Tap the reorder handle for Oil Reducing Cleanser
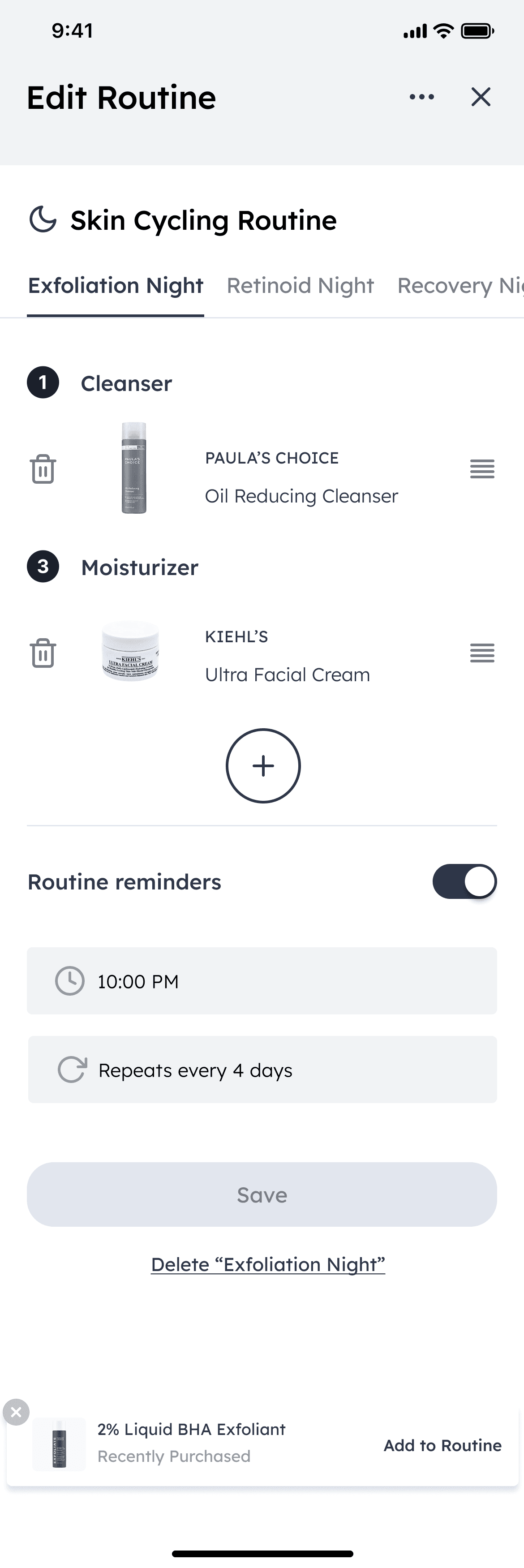524x1568 pixels. coord(482,468)
